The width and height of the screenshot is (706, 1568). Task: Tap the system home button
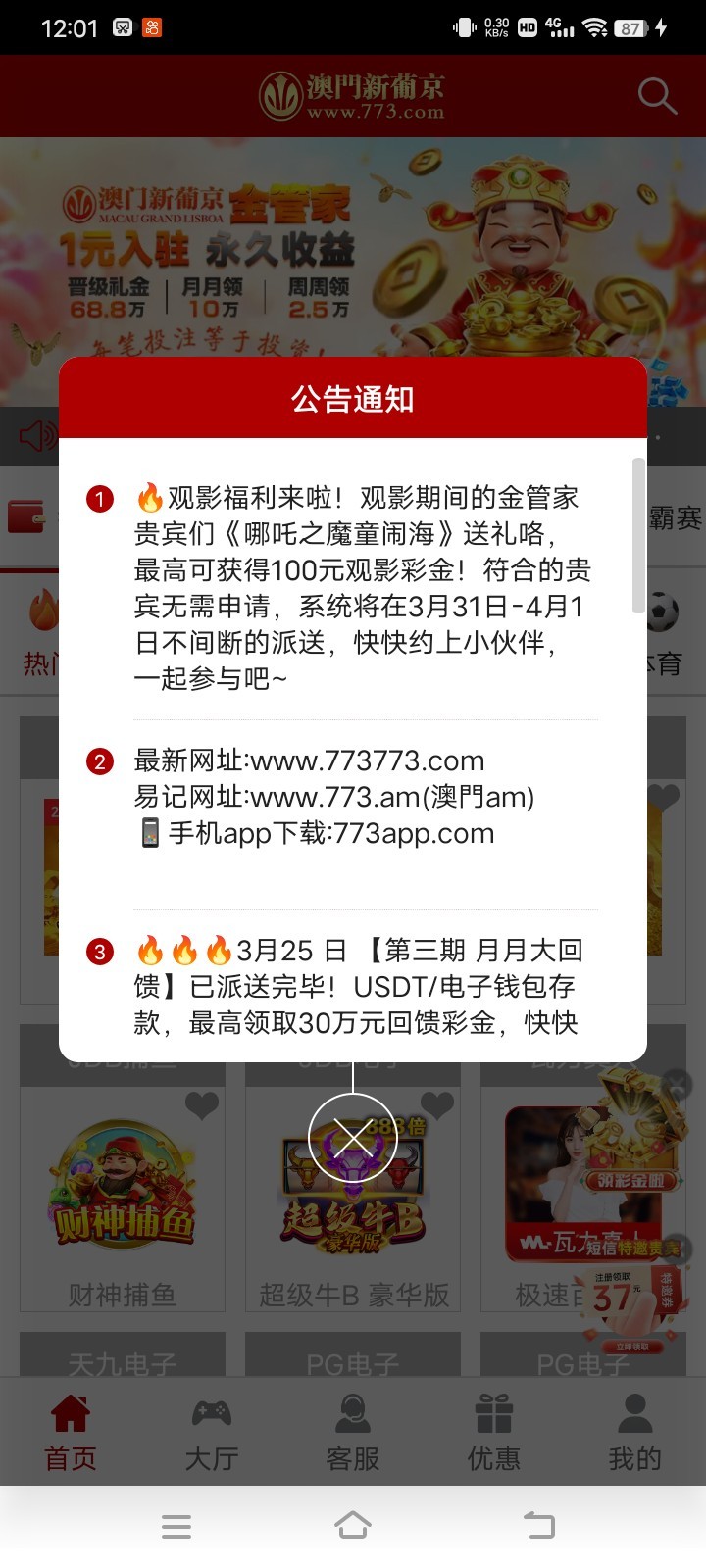coord(353,1525)
